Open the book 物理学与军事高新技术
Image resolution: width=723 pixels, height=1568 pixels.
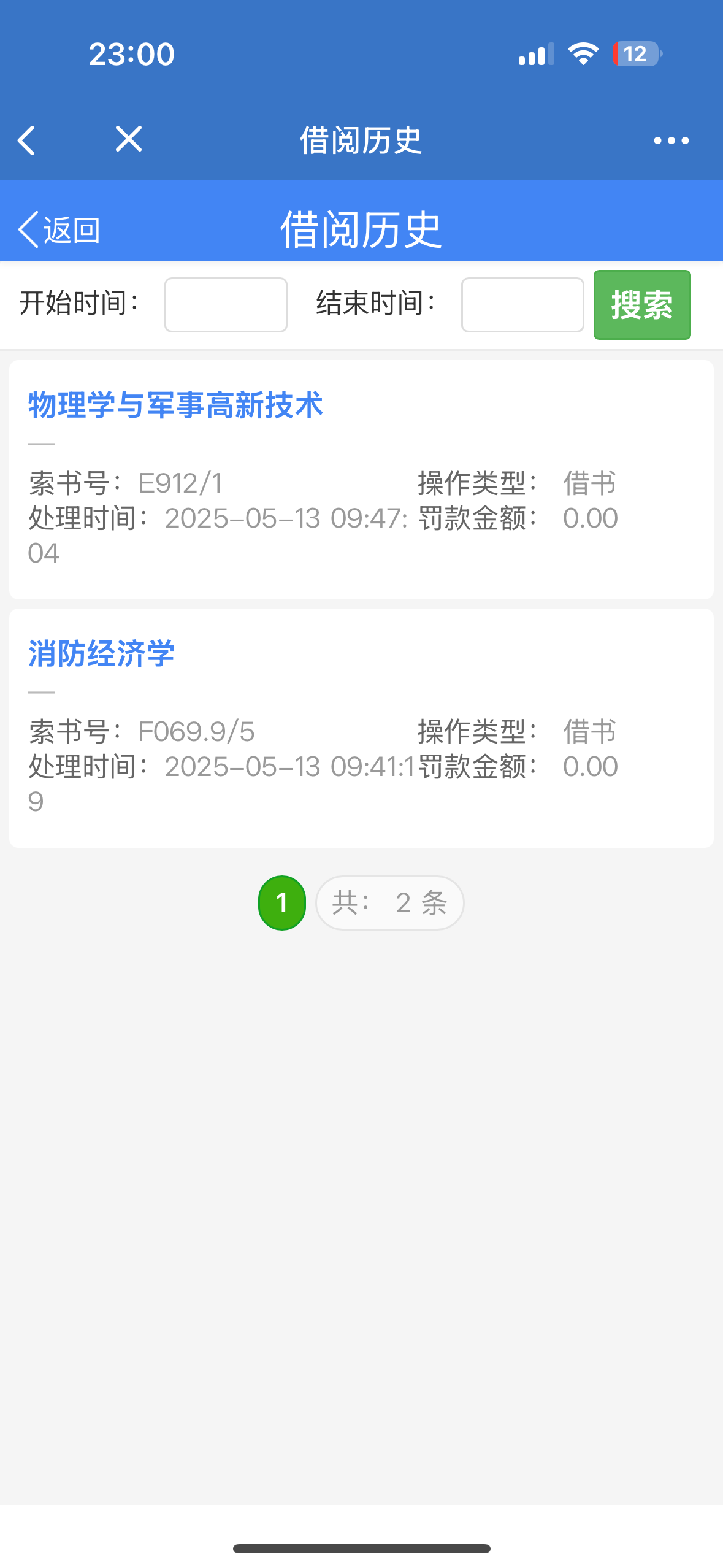pyautogui.click(x=175, y=405)
